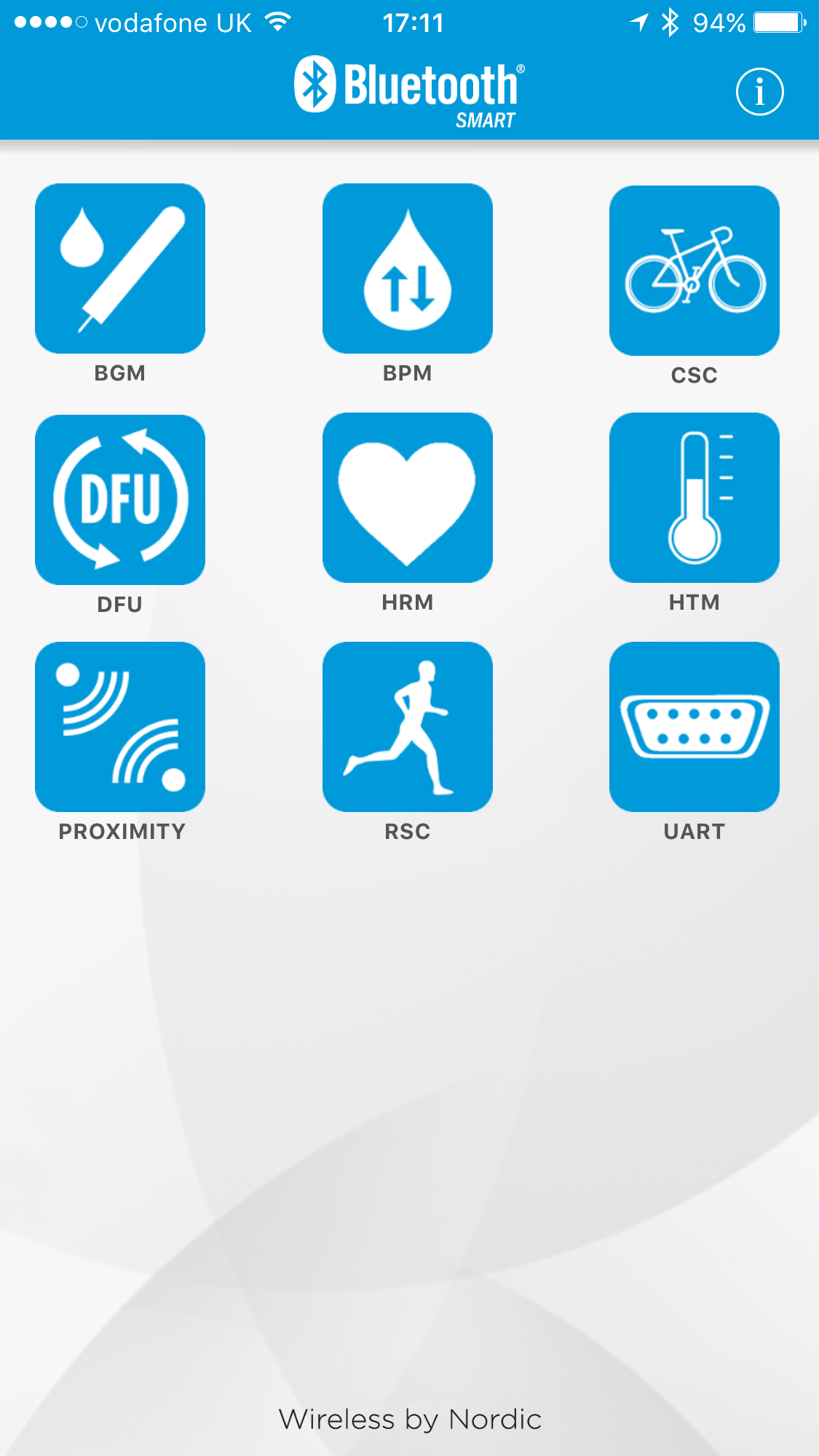Select the BPM blood pressure tile
Image resolution: width=819 pixels, height=1456 pixels.
coord(407,268)
